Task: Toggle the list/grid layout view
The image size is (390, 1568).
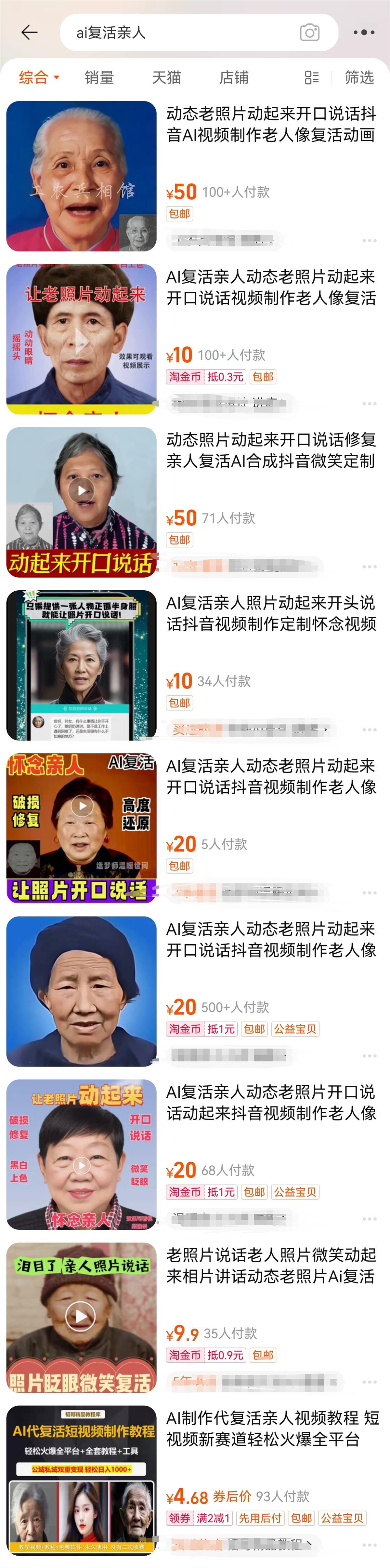Action: 312,77
